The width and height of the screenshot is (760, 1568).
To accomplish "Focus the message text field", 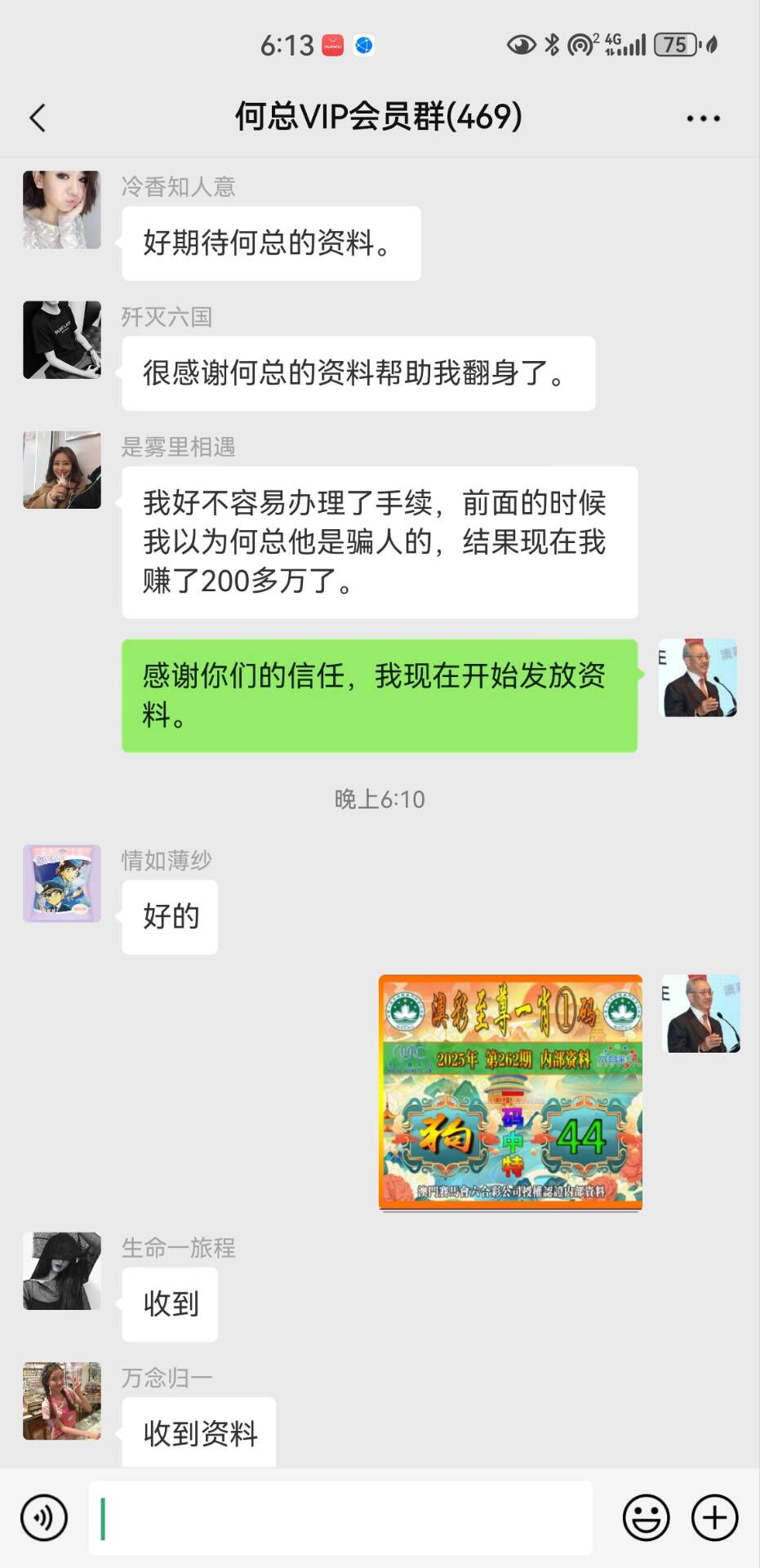I will pos(340,1517).
